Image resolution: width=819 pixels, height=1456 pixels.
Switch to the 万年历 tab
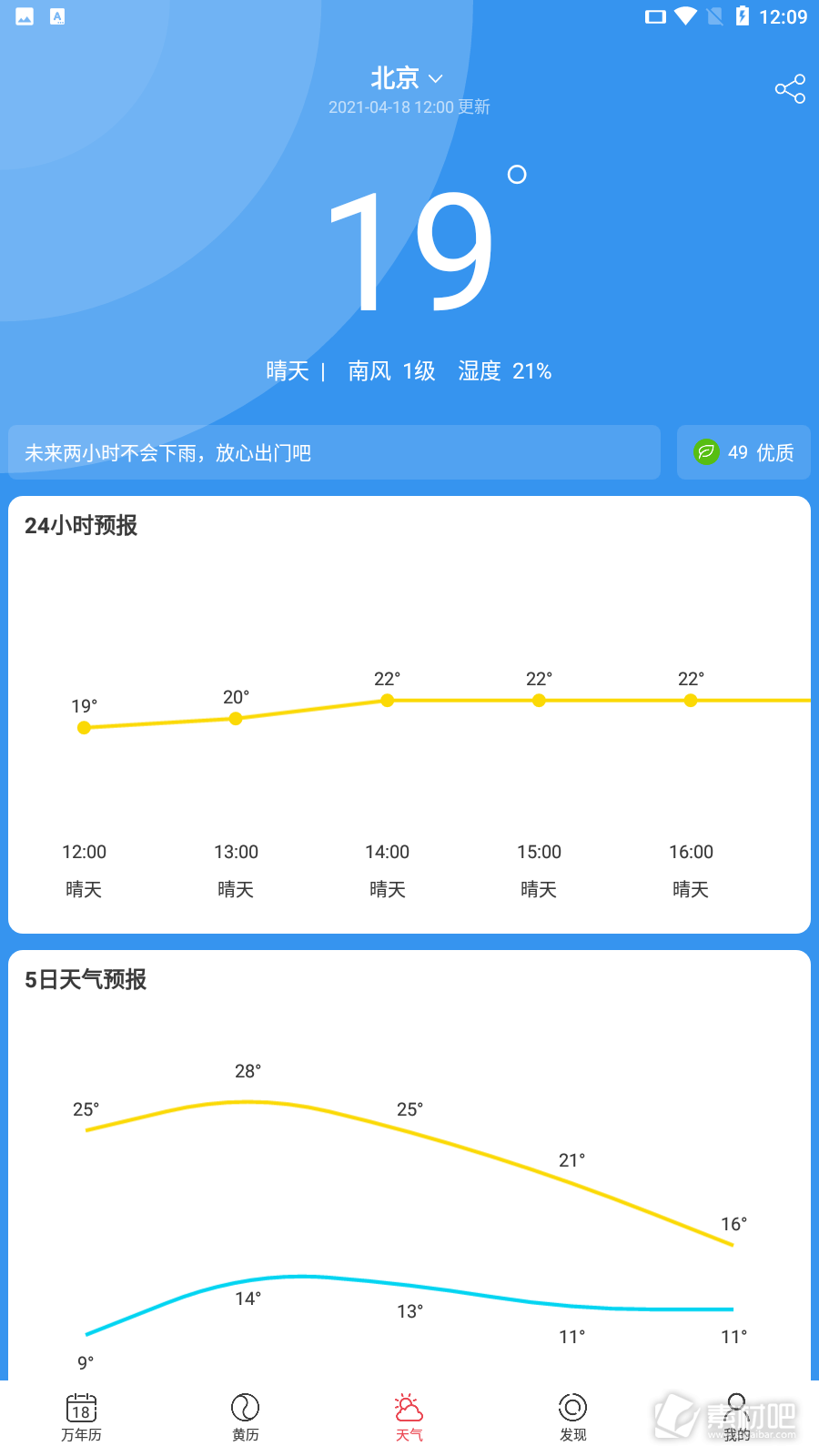pyautogui.click(x=82, y=1418)
